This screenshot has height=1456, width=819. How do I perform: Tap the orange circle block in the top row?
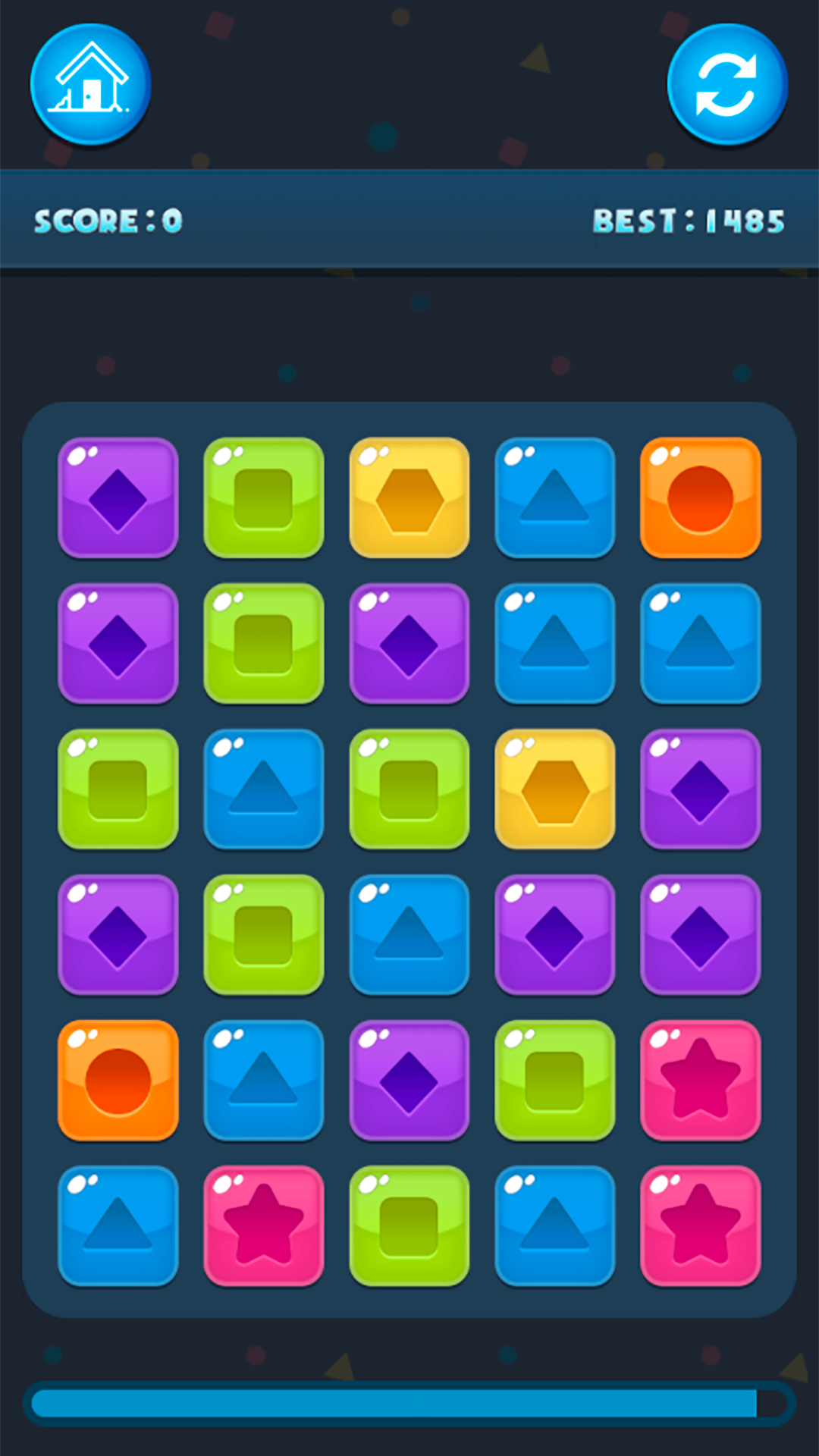[700, 497]
